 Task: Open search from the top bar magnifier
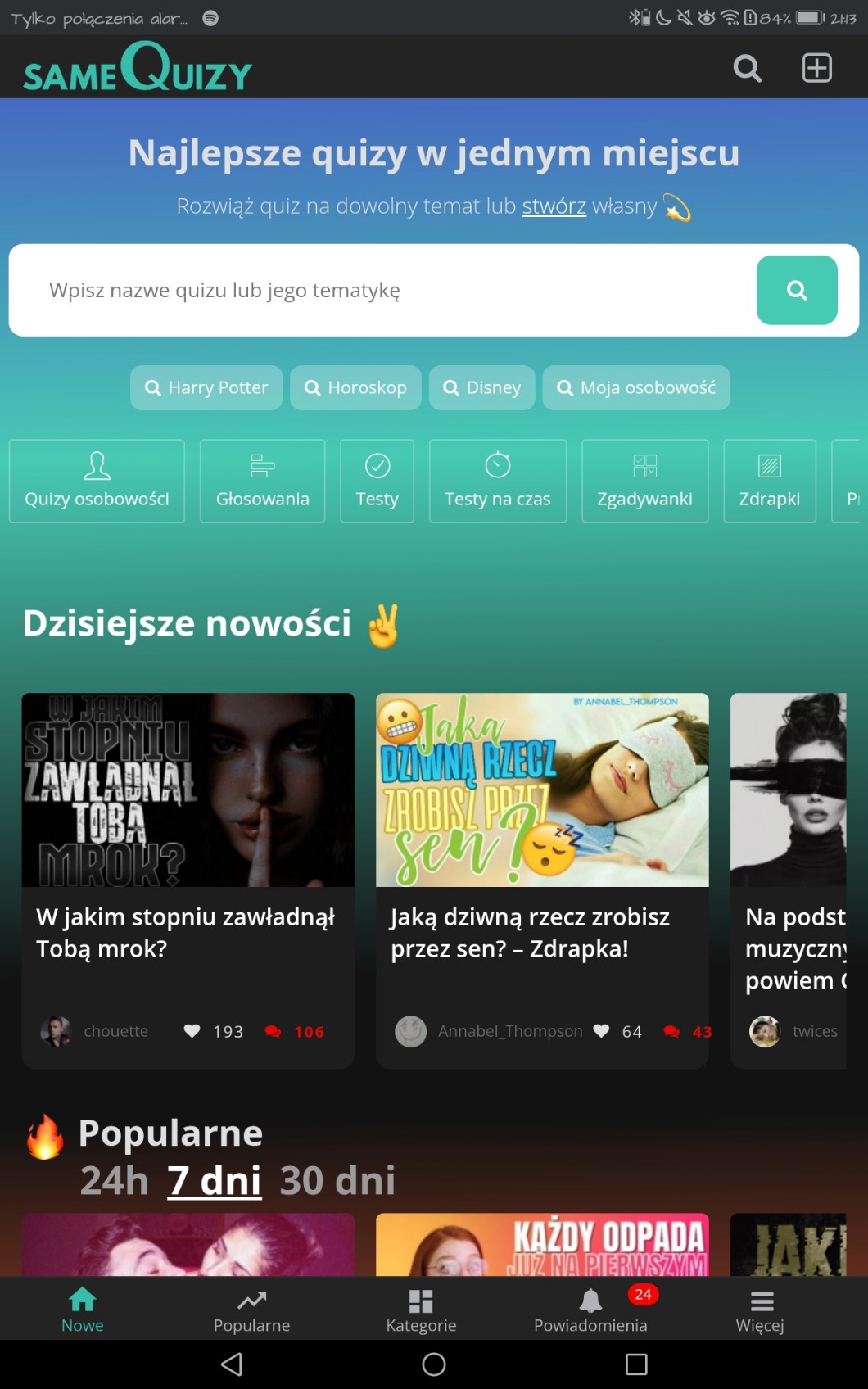pyautogui.click(x=746, y=68)
